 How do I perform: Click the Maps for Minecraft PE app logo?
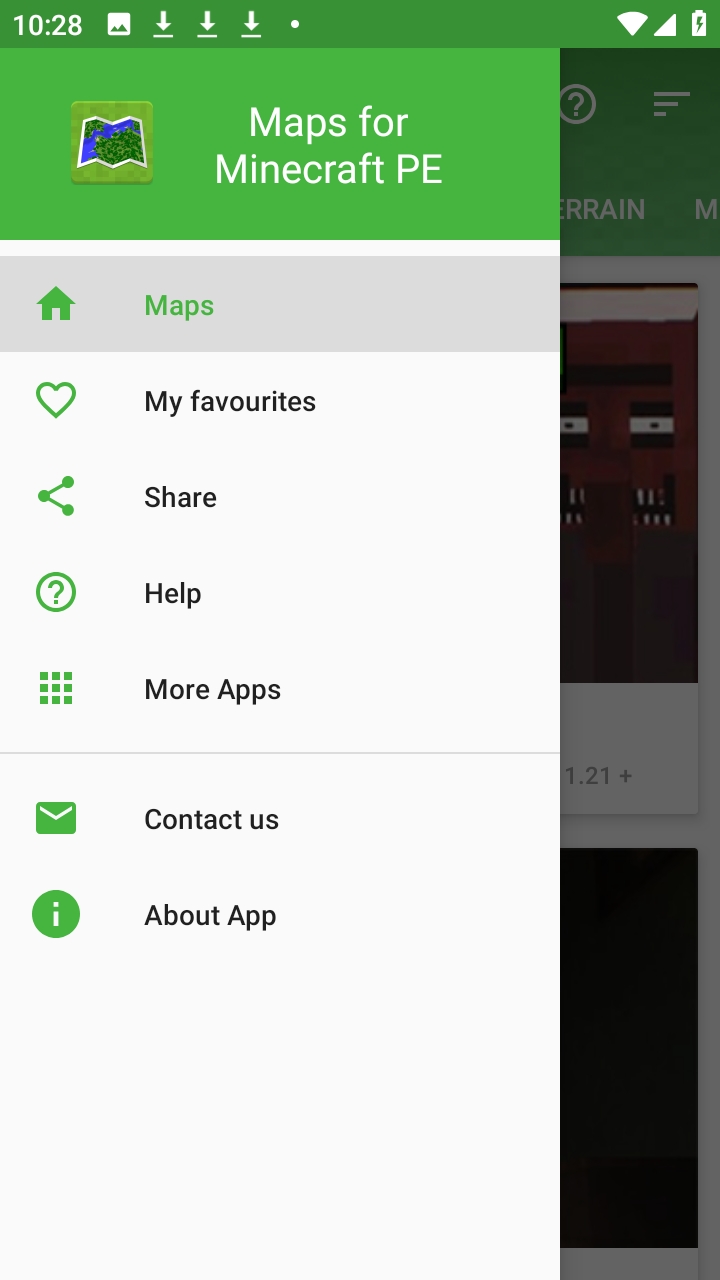[111, 144]
